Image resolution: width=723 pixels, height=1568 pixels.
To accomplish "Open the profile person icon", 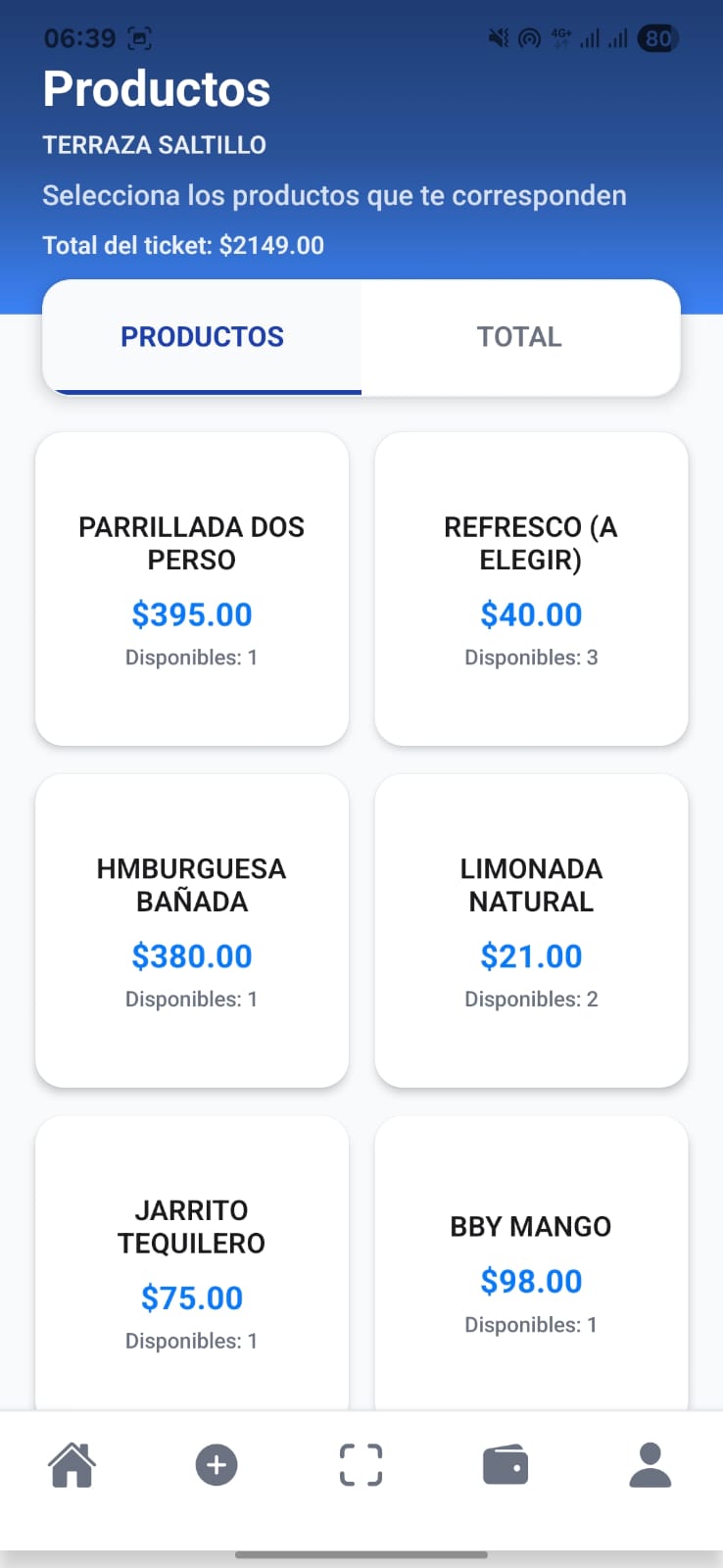I will [650, 1466].
